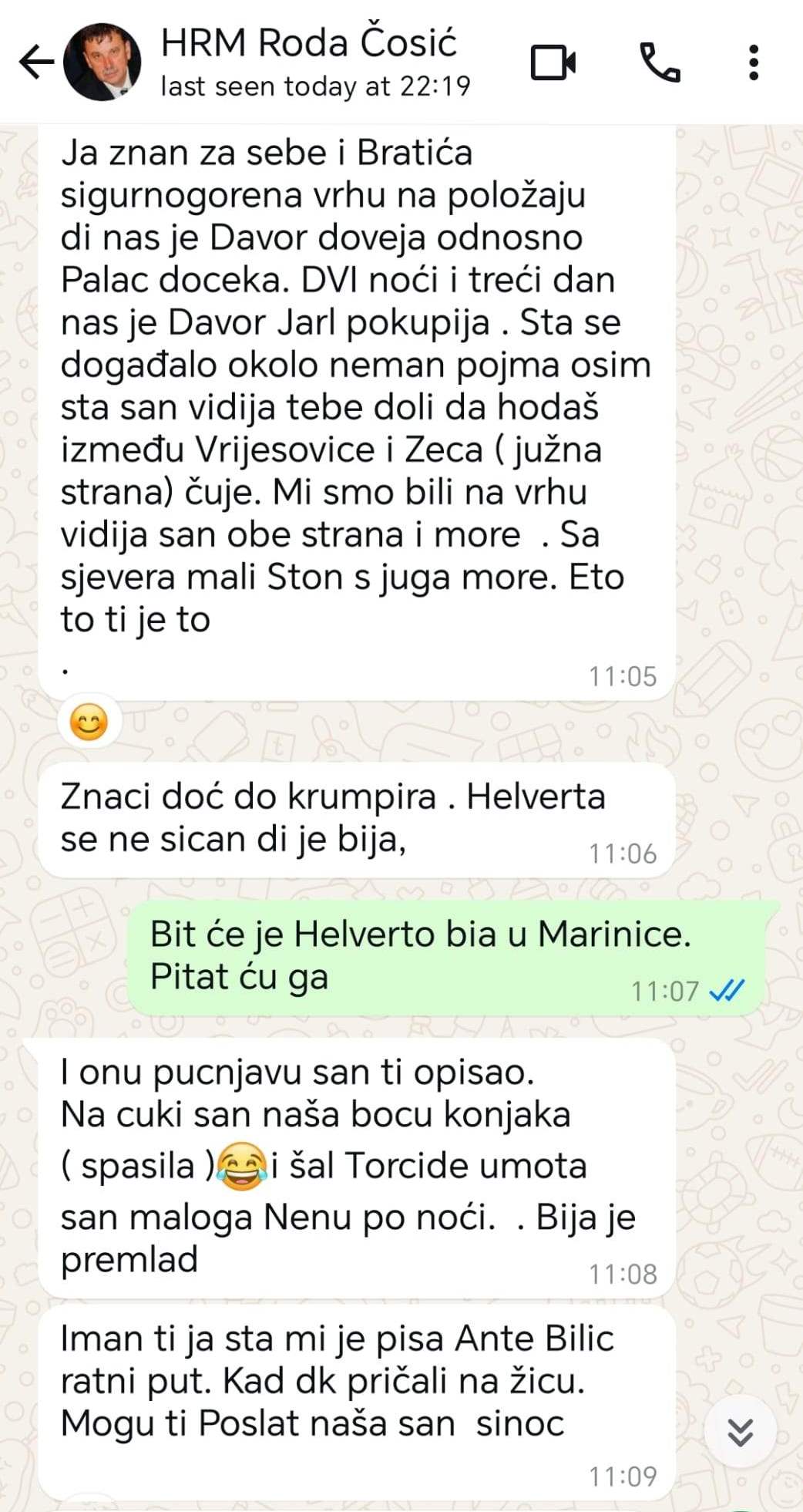Open HRM Roda Čosić's profile photo
803x1512 pixels.
pos(102,62)
